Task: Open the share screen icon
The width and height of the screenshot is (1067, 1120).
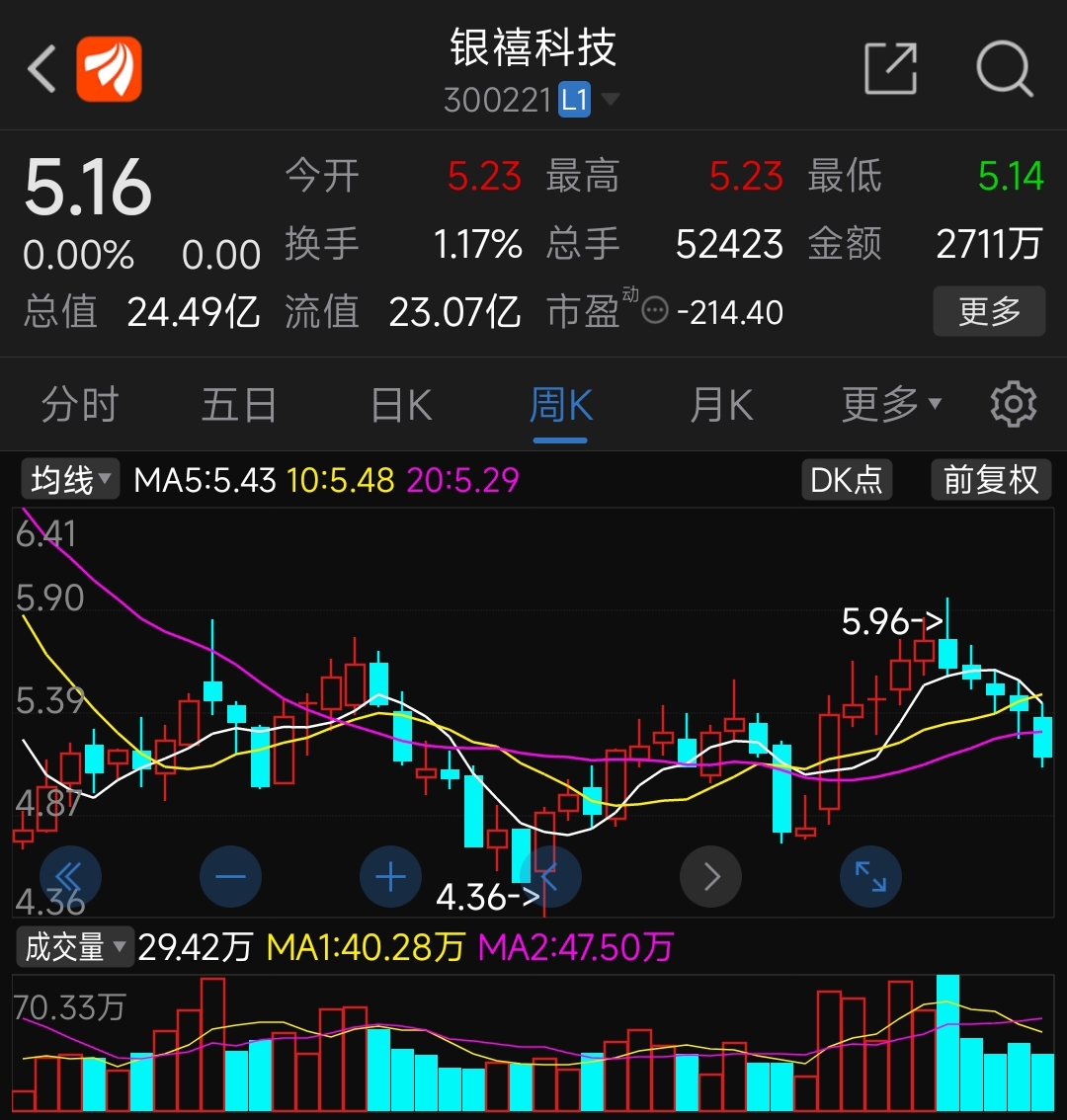Action: click(x=888, y=67)
